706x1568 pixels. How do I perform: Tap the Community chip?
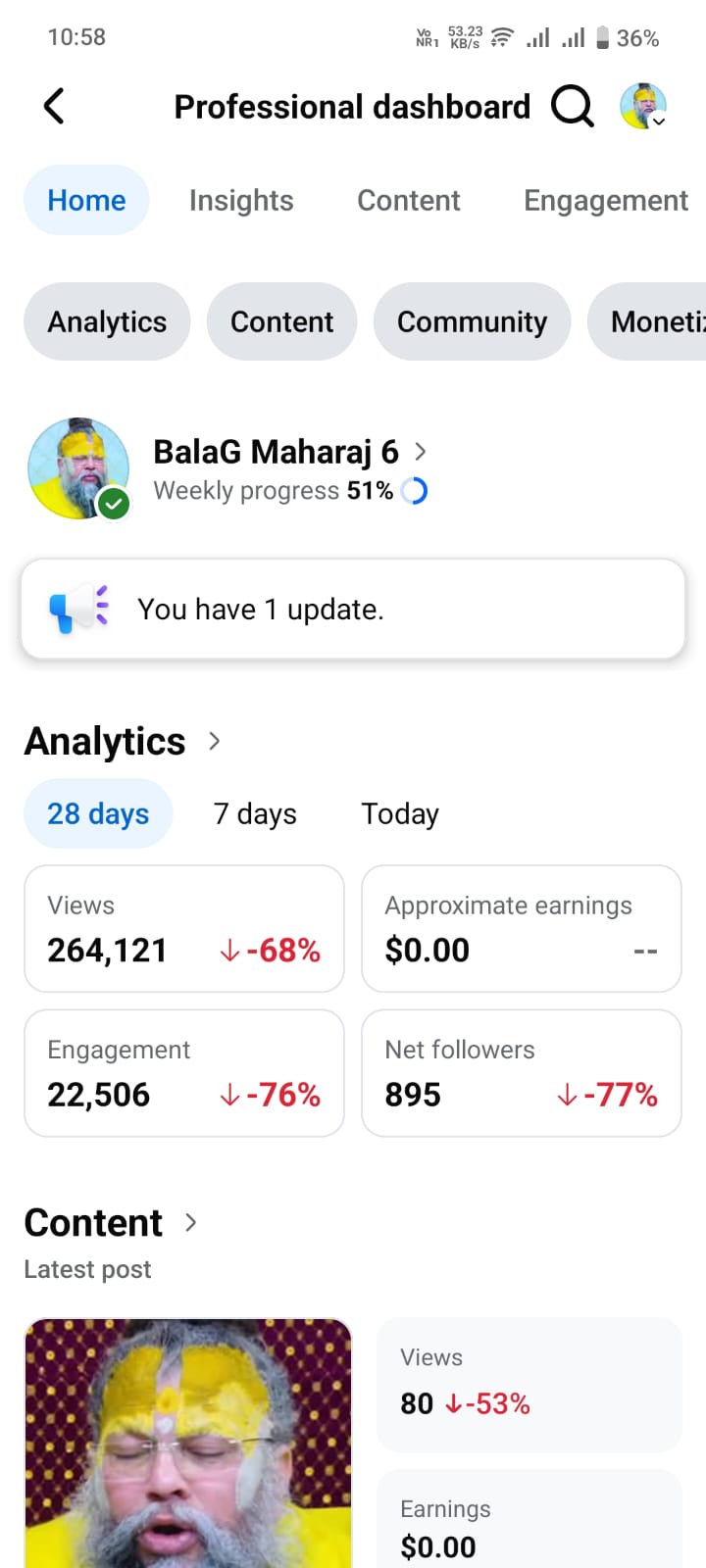point(472,321)
